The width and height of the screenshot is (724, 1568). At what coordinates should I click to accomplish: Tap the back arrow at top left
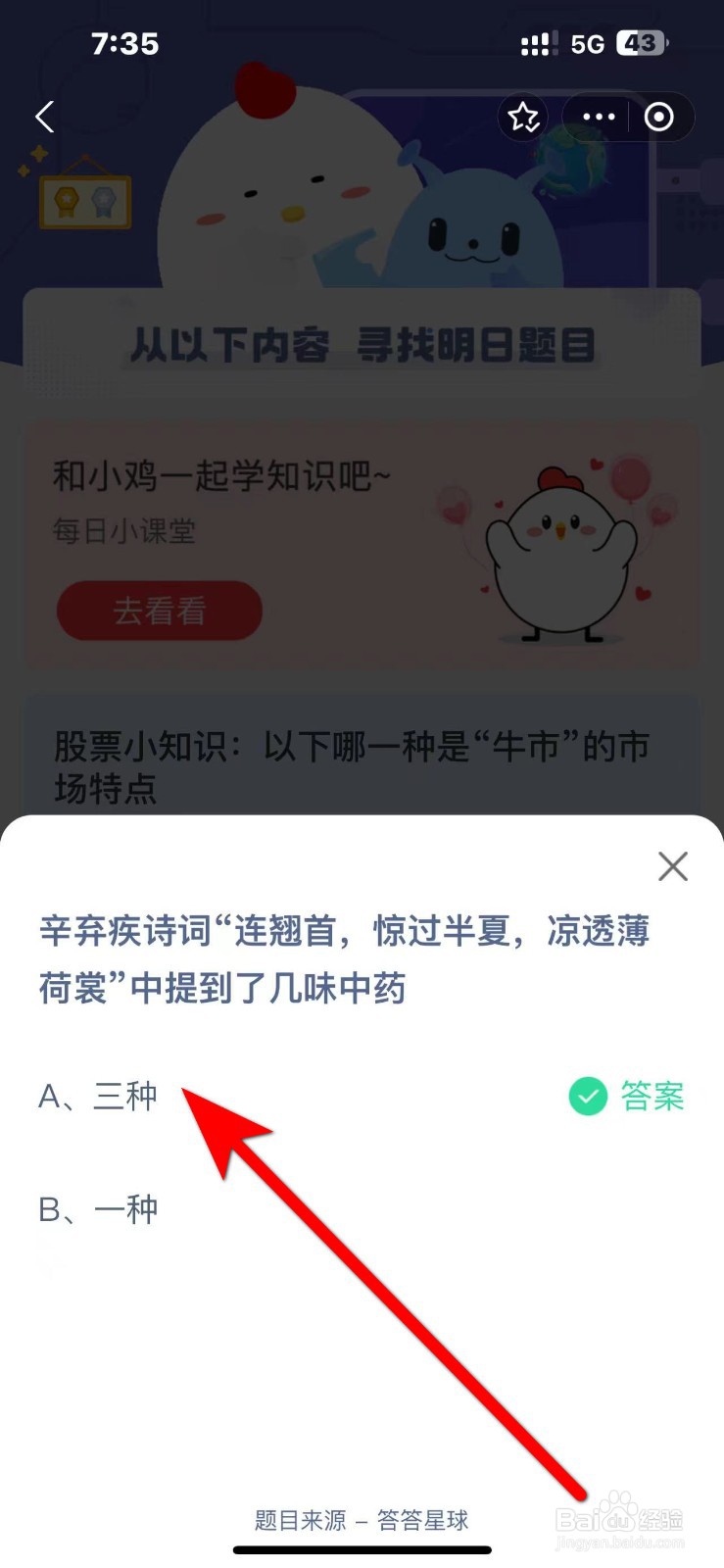click(43, 117)
